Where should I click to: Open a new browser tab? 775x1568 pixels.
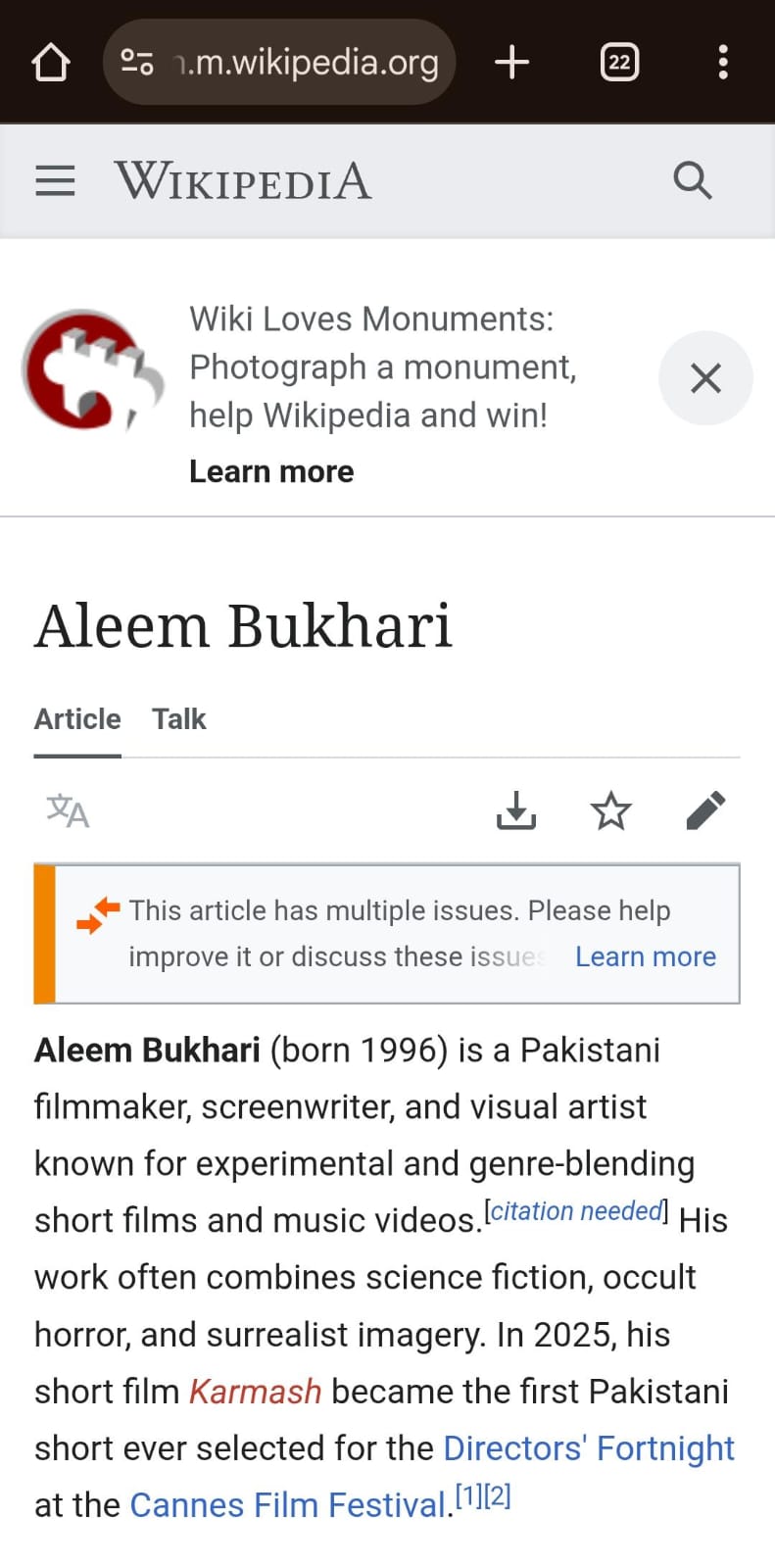tap(511, 63)
